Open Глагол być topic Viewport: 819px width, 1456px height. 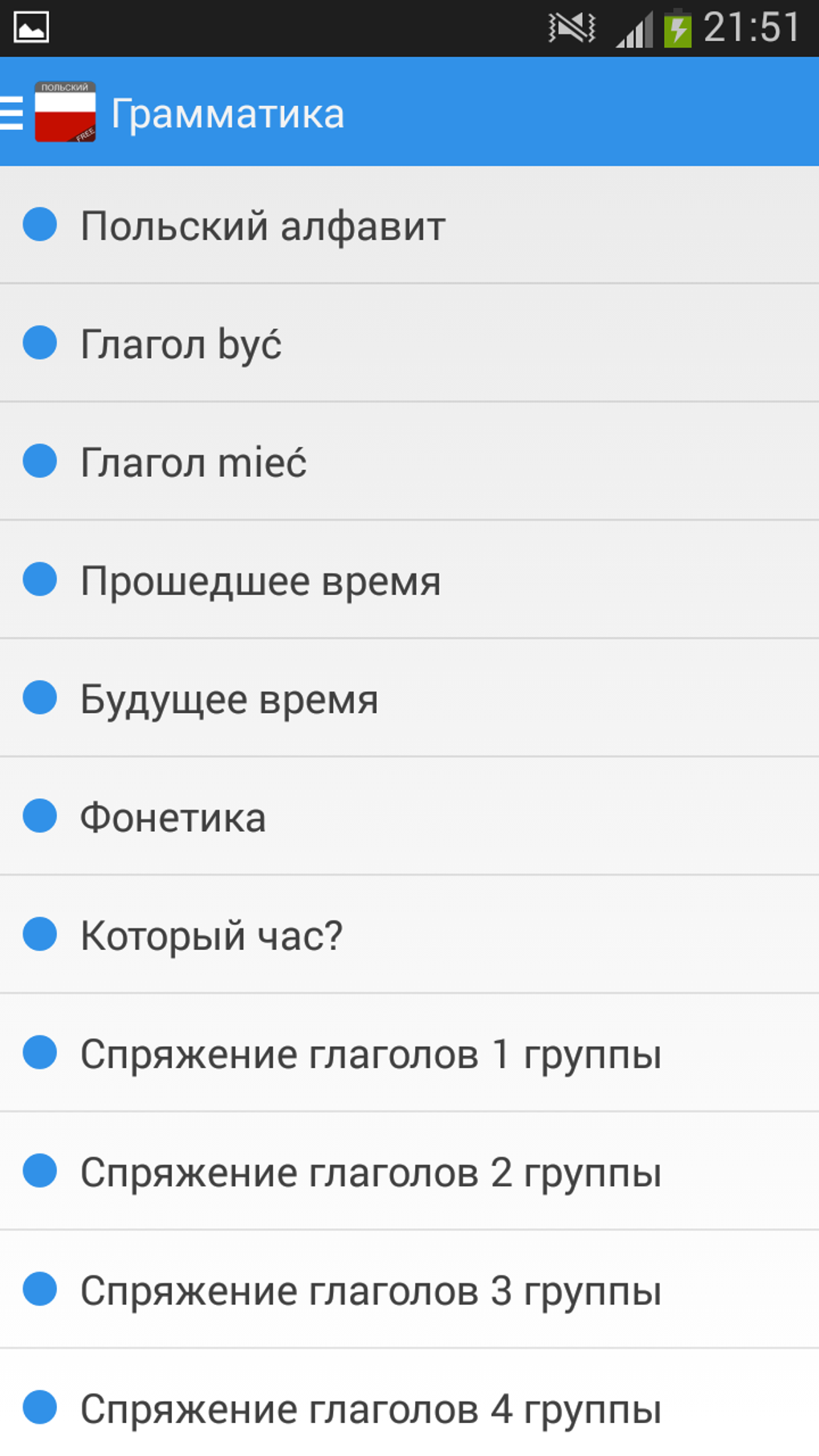point(409,343)
